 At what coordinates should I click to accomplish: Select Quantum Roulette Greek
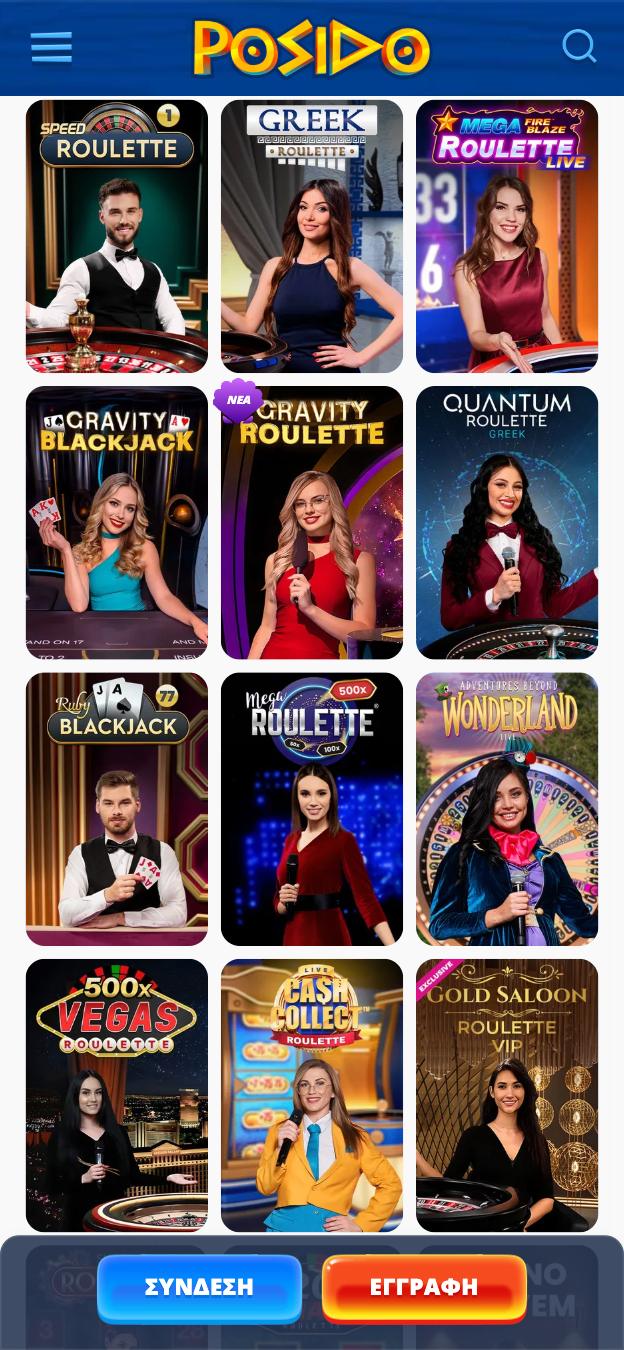(x=507, y=523)
